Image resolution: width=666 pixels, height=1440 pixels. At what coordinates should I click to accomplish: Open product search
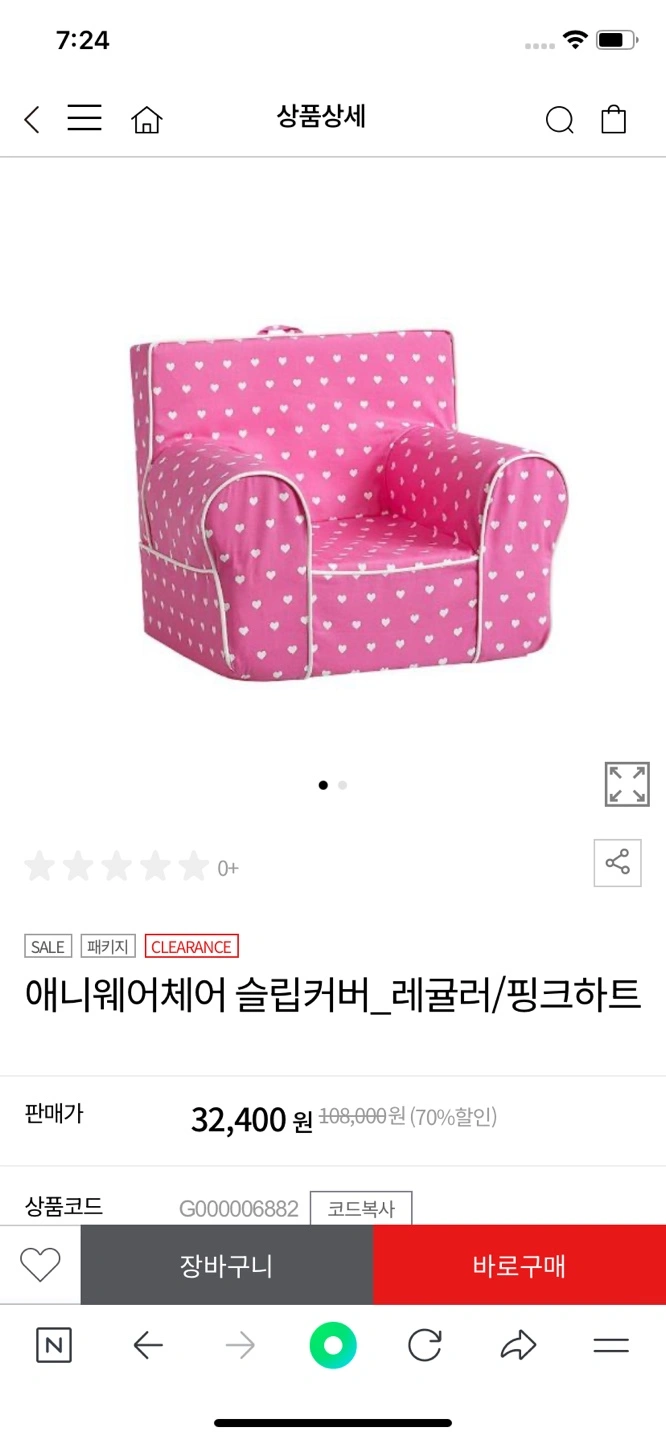point(559,120)
